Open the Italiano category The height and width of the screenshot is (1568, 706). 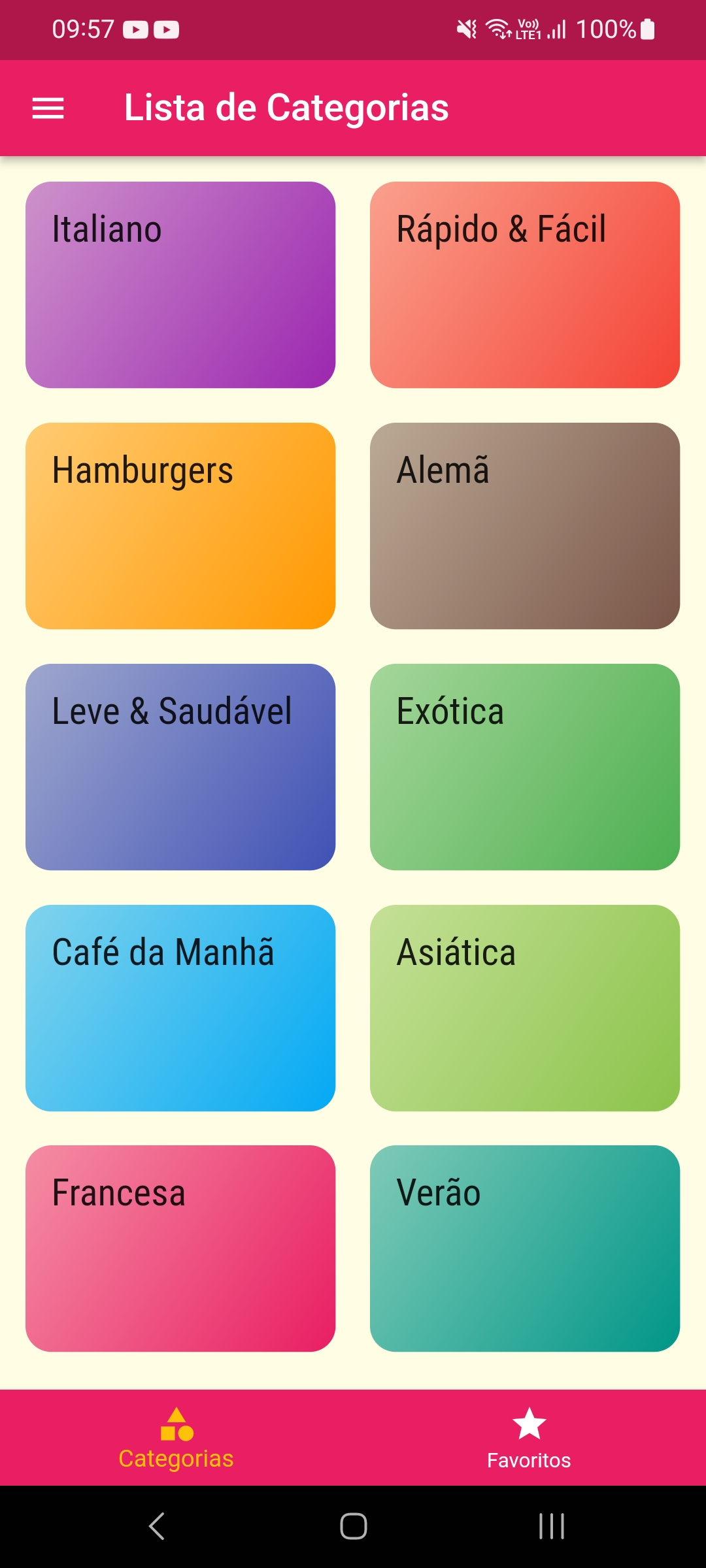[180, 285]
